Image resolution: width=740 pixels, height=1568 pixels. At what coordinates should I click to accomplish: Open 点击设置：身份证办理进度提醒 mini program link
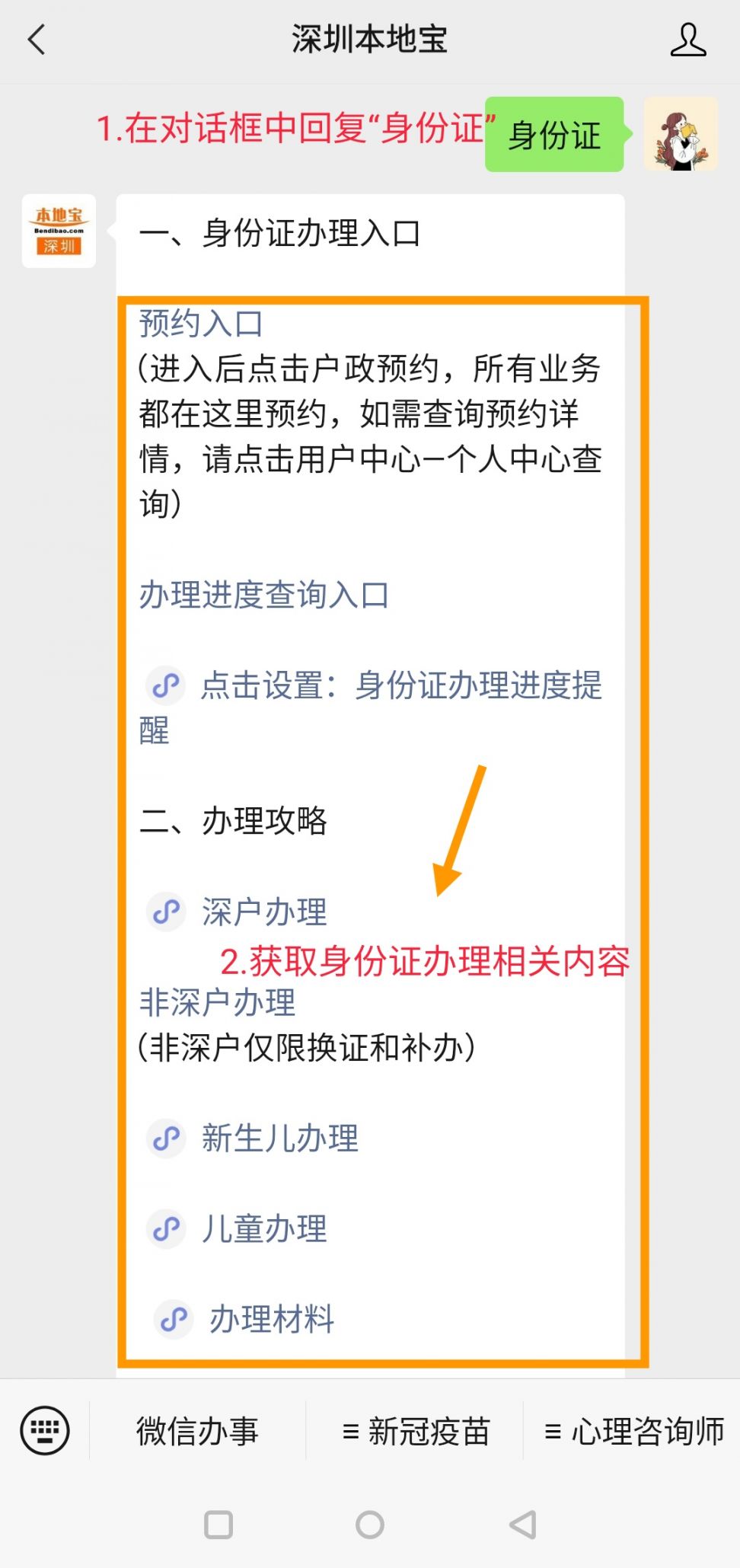pos(400,685)
